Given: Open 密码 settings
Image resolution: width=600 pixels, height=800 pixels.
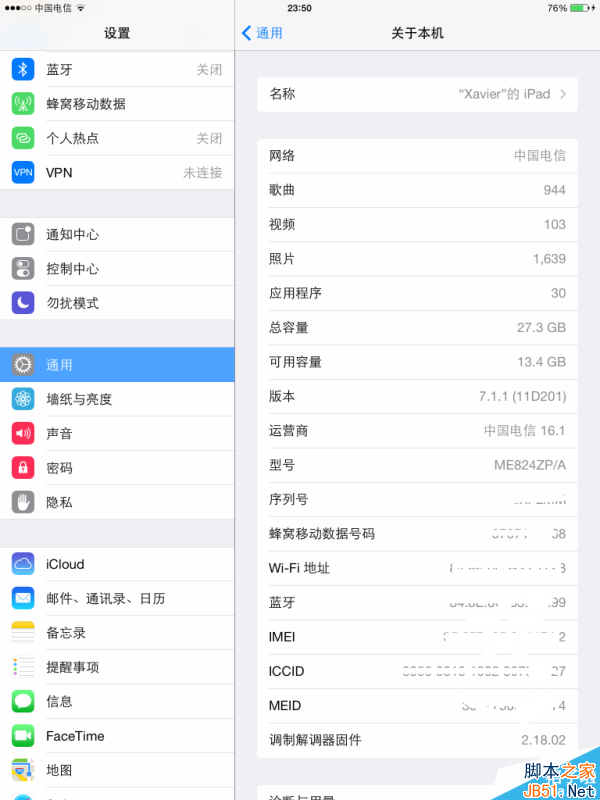Looking at the screenshot, I should pyautogui.click(x=117, y=468).
